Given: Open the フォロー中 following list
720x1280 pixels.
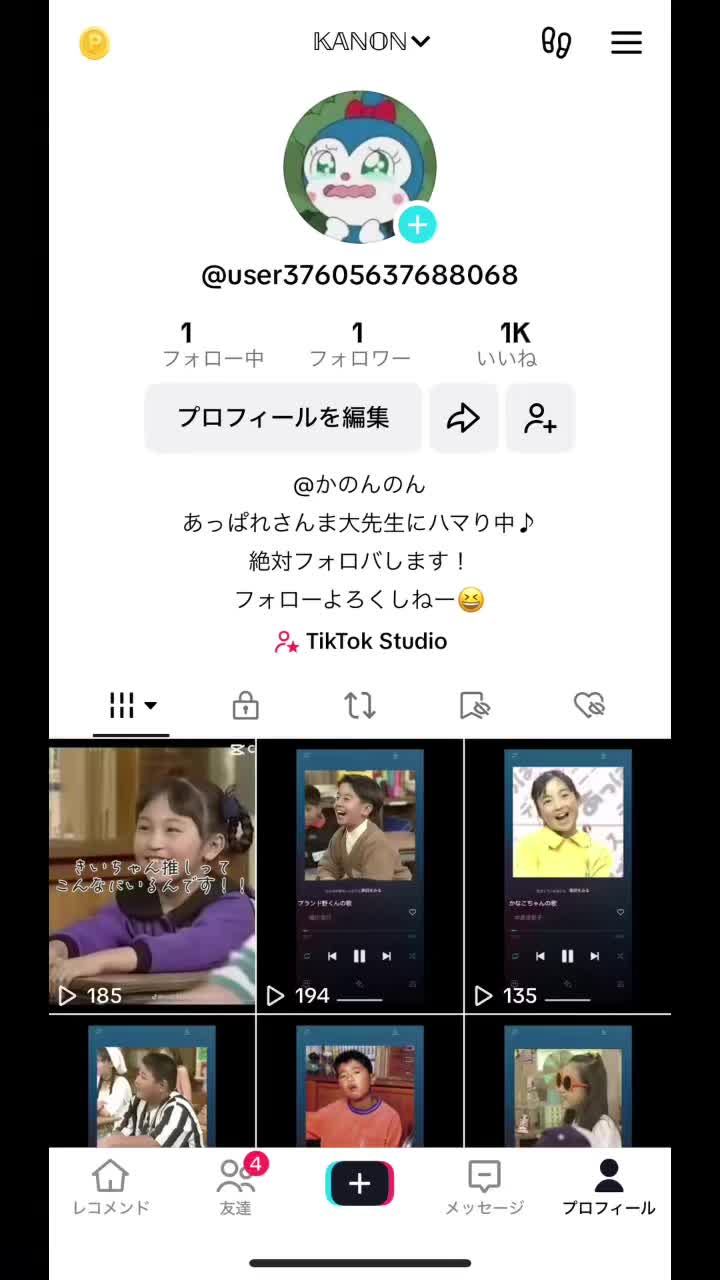Looking at the screenshot, I should click(213, 344).
